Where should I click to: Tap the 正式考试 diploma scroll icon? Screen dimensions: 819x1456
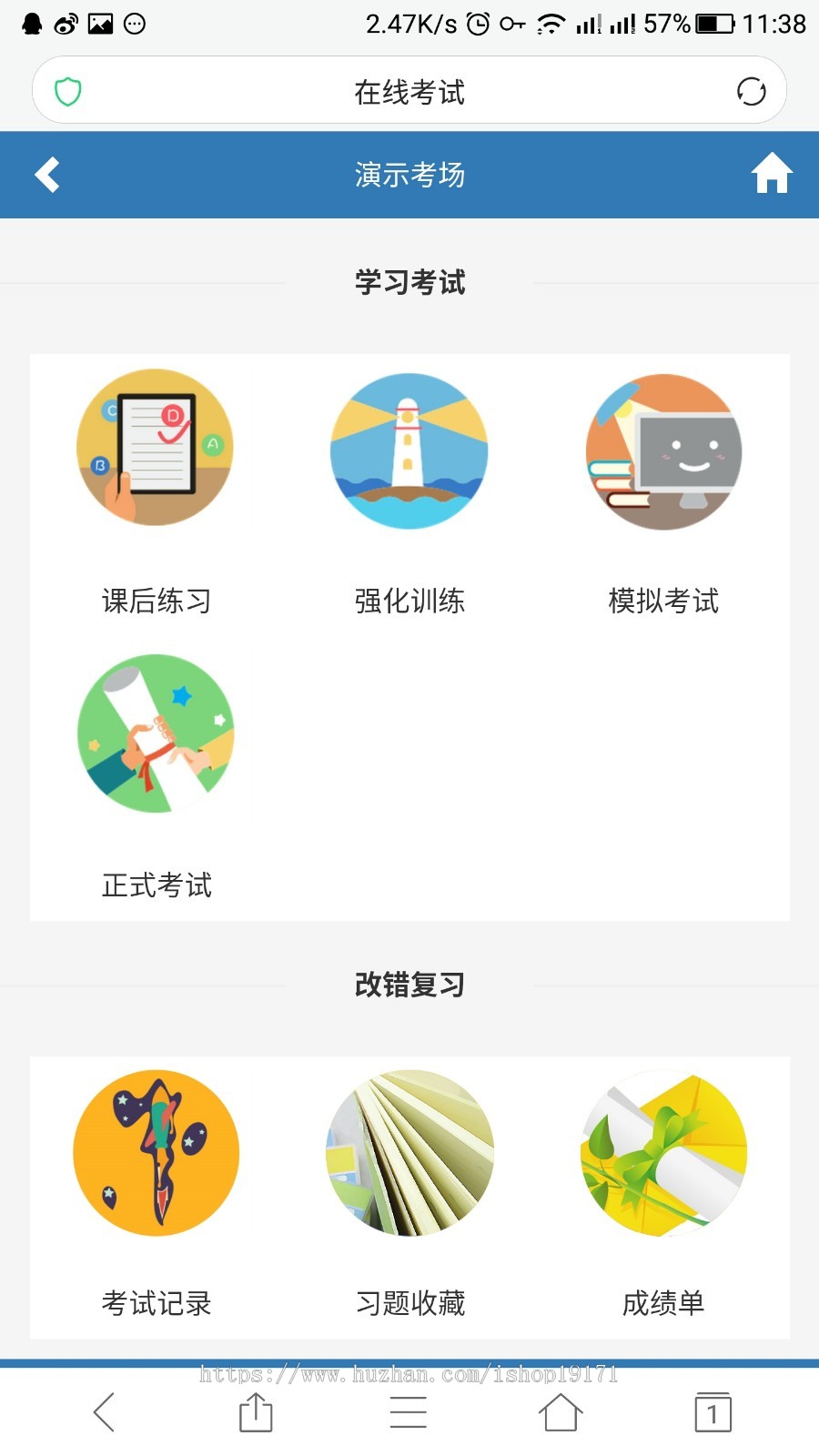click(157, 733)
